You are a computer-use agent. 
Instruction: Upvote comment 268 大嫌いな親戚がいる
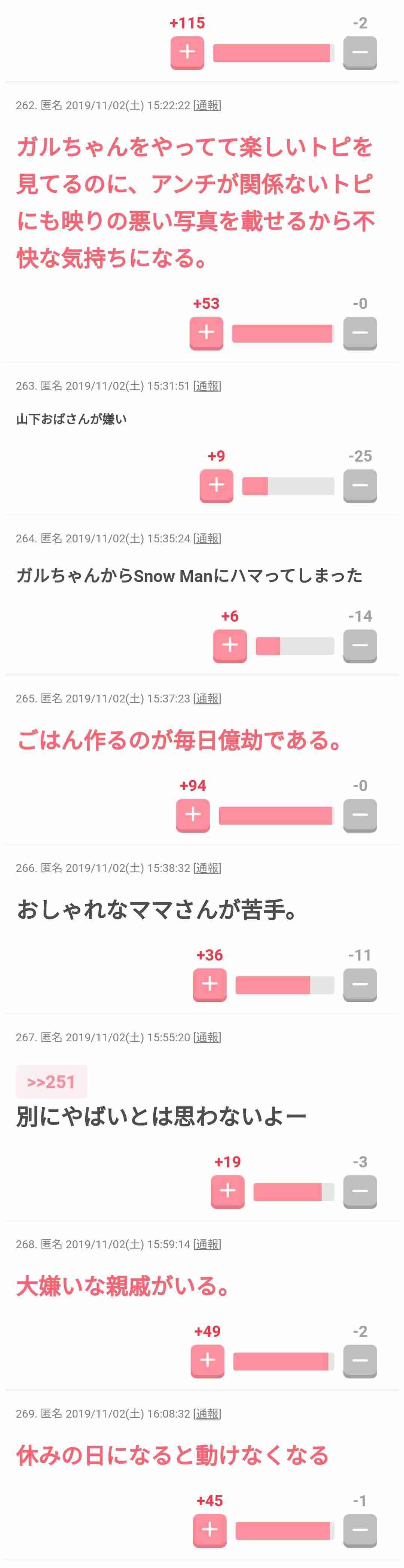pos(208,1360)
